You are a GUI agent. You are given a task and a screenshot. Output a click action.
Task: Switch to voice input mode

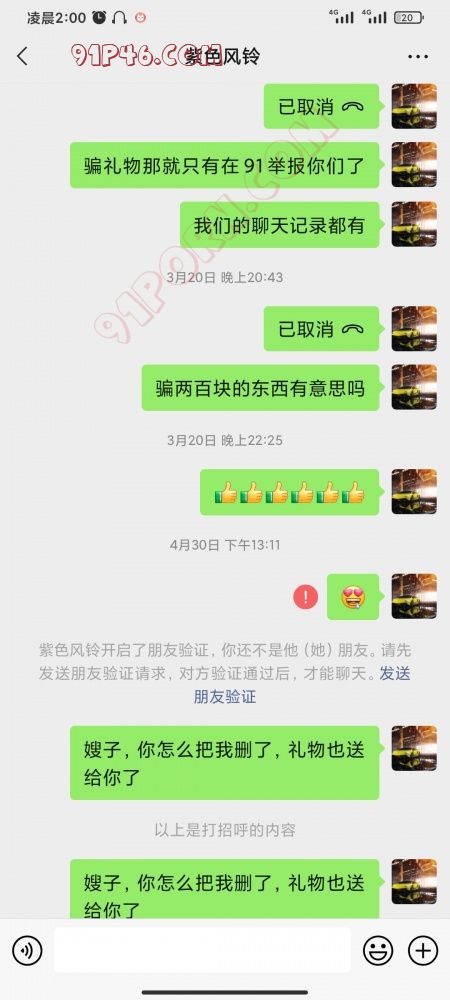tap(27, 951)
